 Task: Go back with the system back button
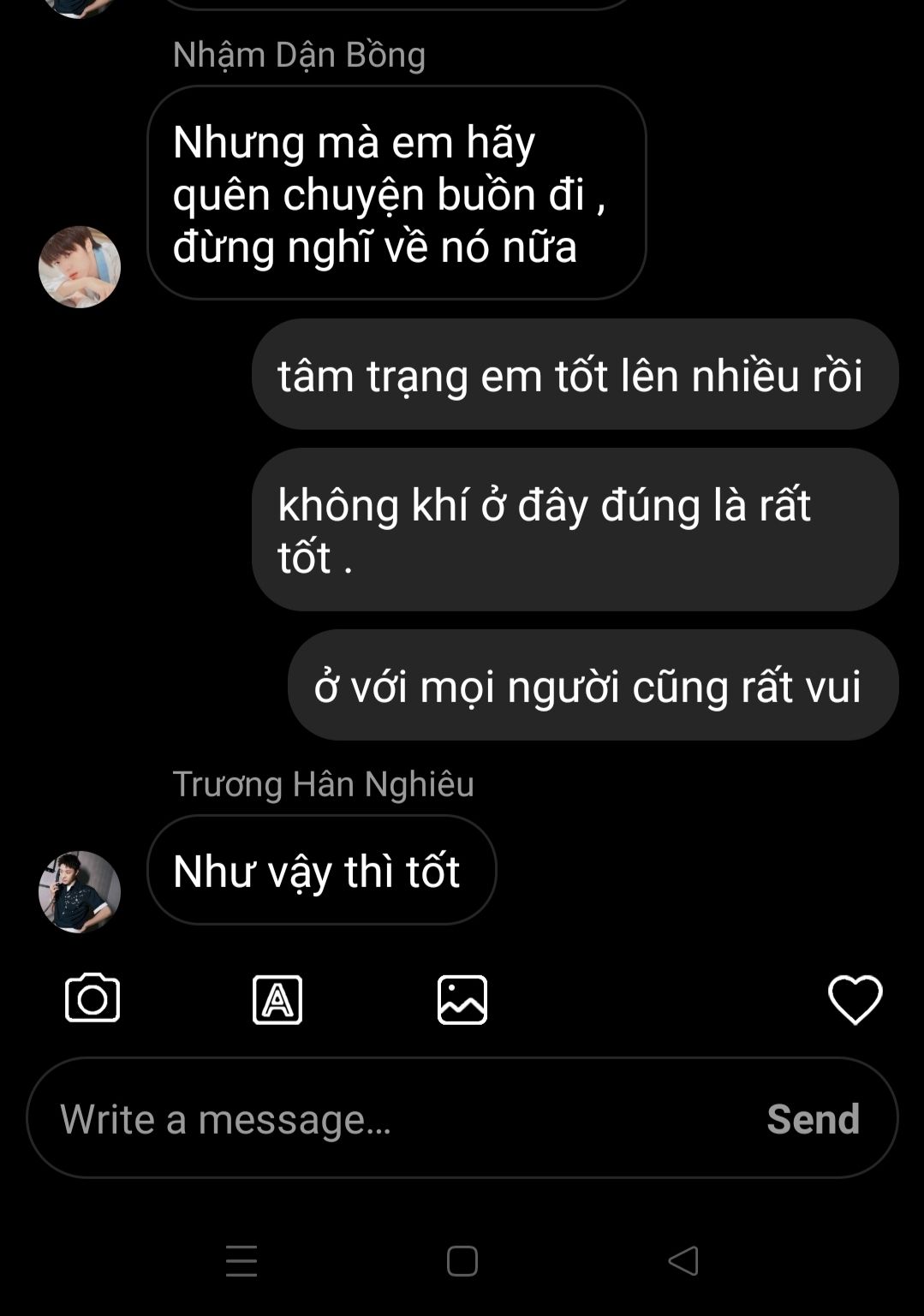[683, 1261]
